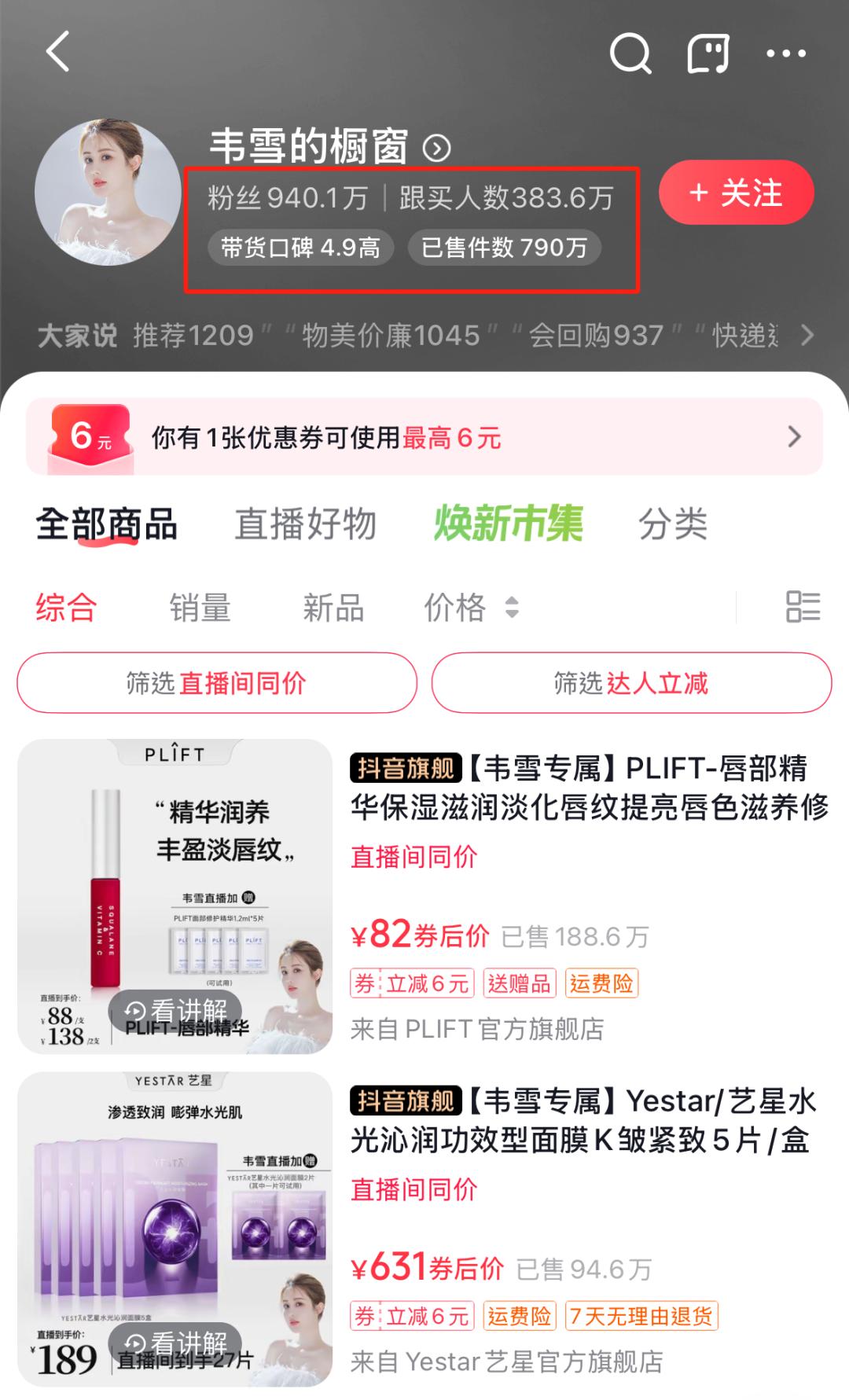The image size is (849, 1400).
Task: Expand the 大家说 reviews row
Action: click(807, 336)
